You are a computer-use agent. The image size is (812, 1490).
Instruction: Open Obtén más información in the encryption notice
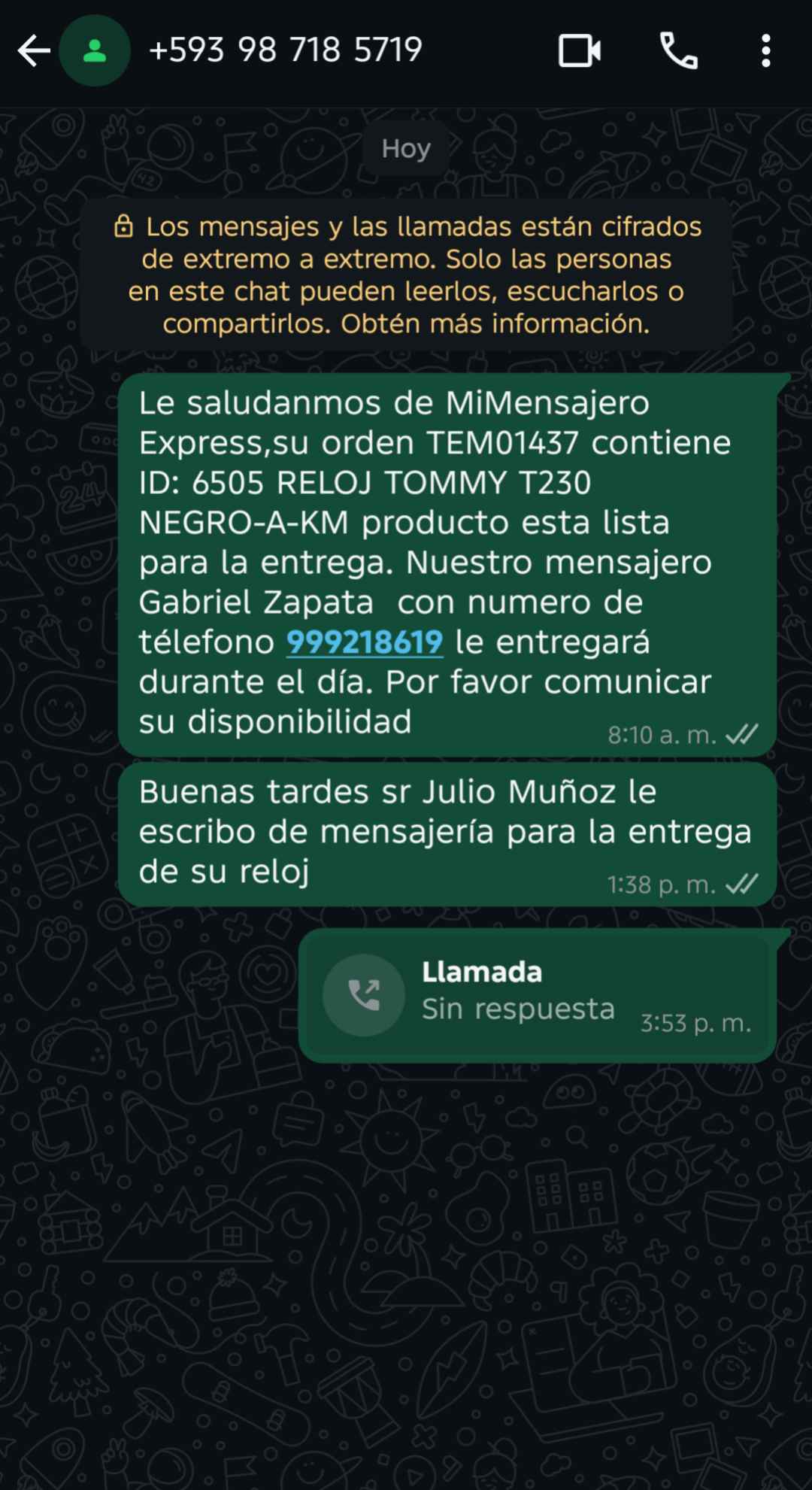click(x=495, y=324)
